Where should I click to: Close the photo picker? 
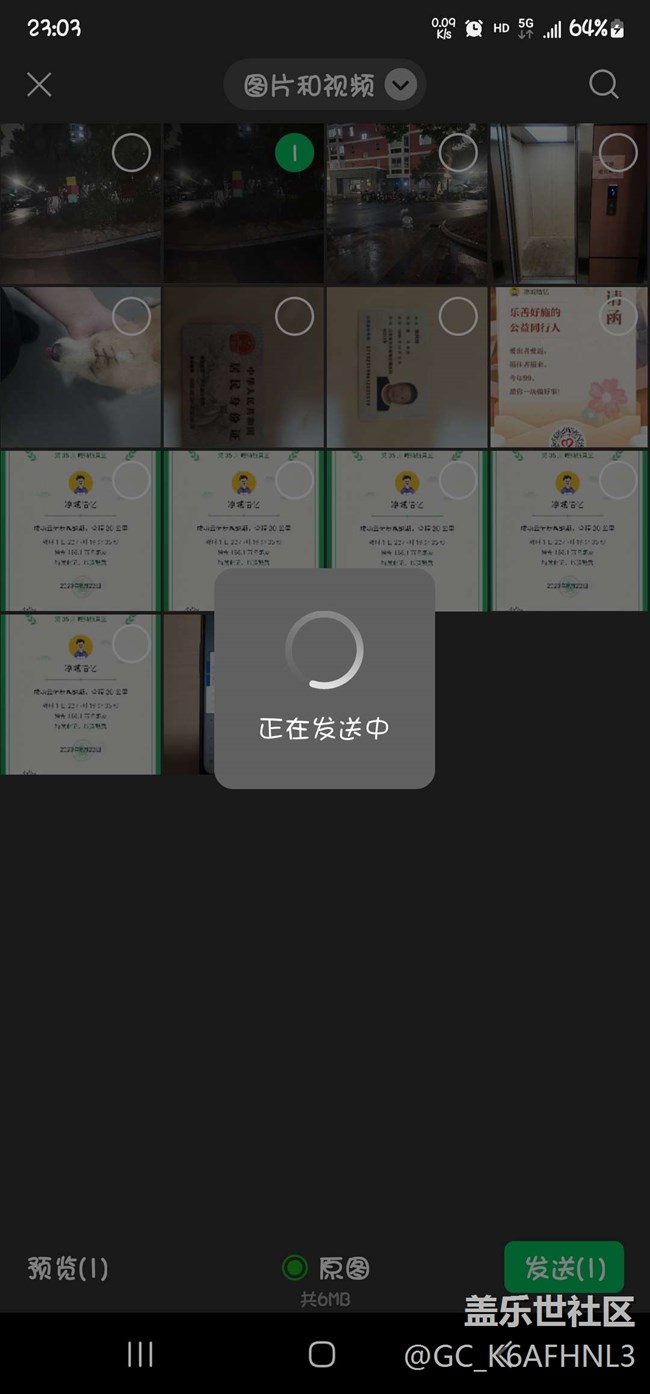pos(39,85)
